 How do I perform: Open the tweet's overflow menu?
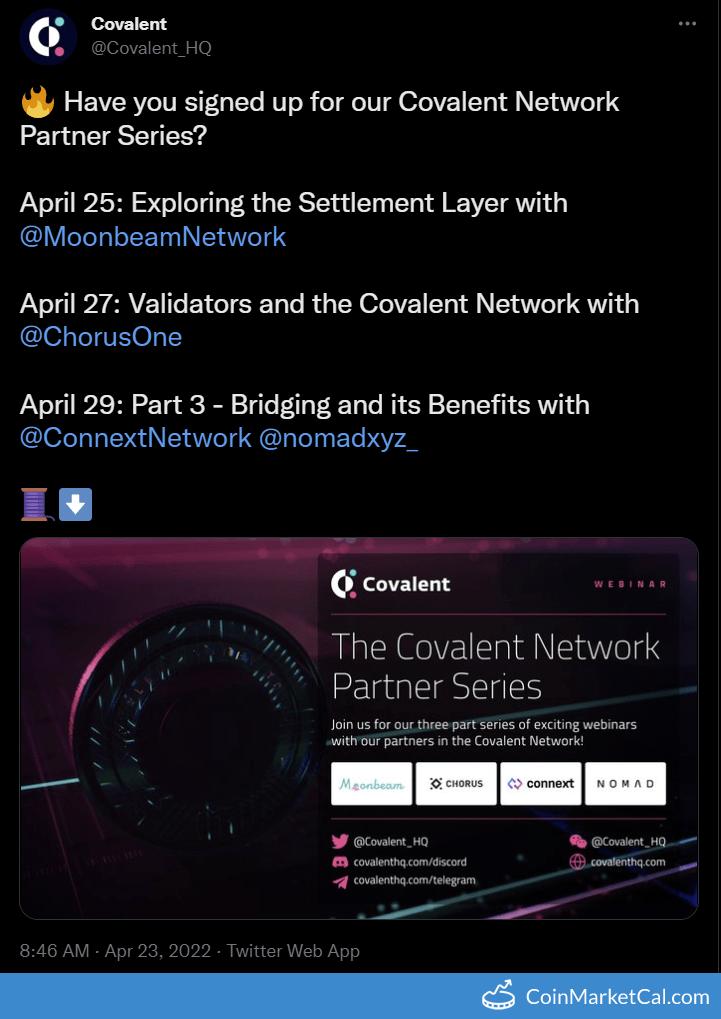click(687, 24)
